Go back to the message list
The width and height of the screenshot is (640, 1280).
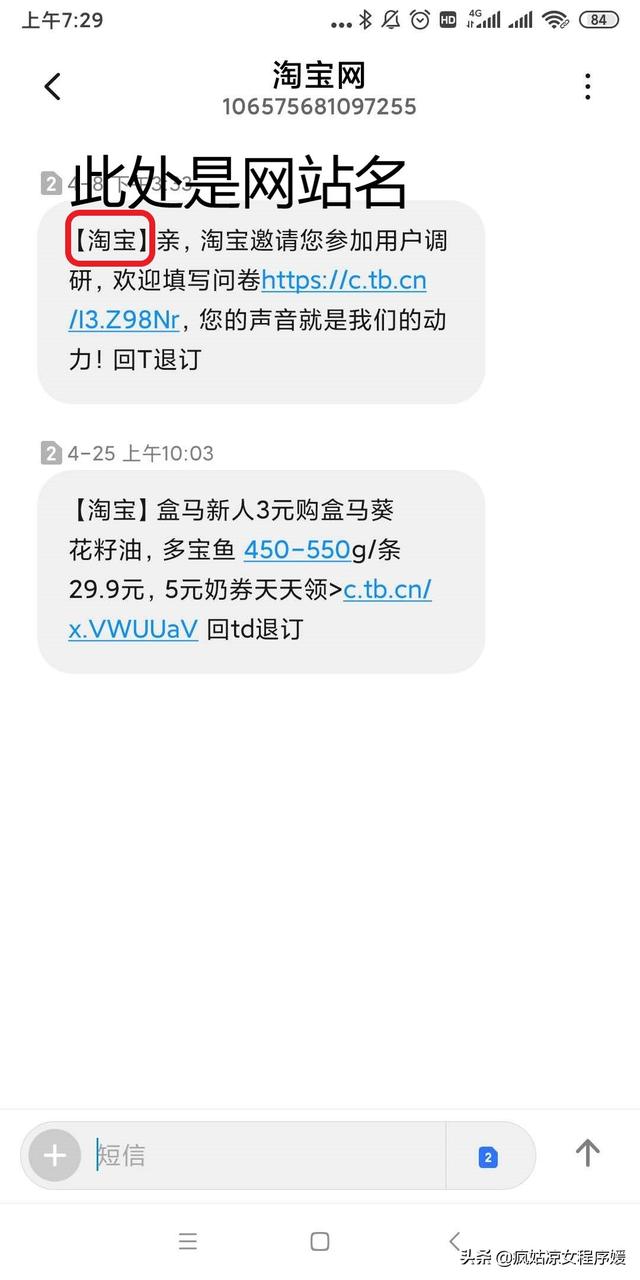tap(53, 87)
